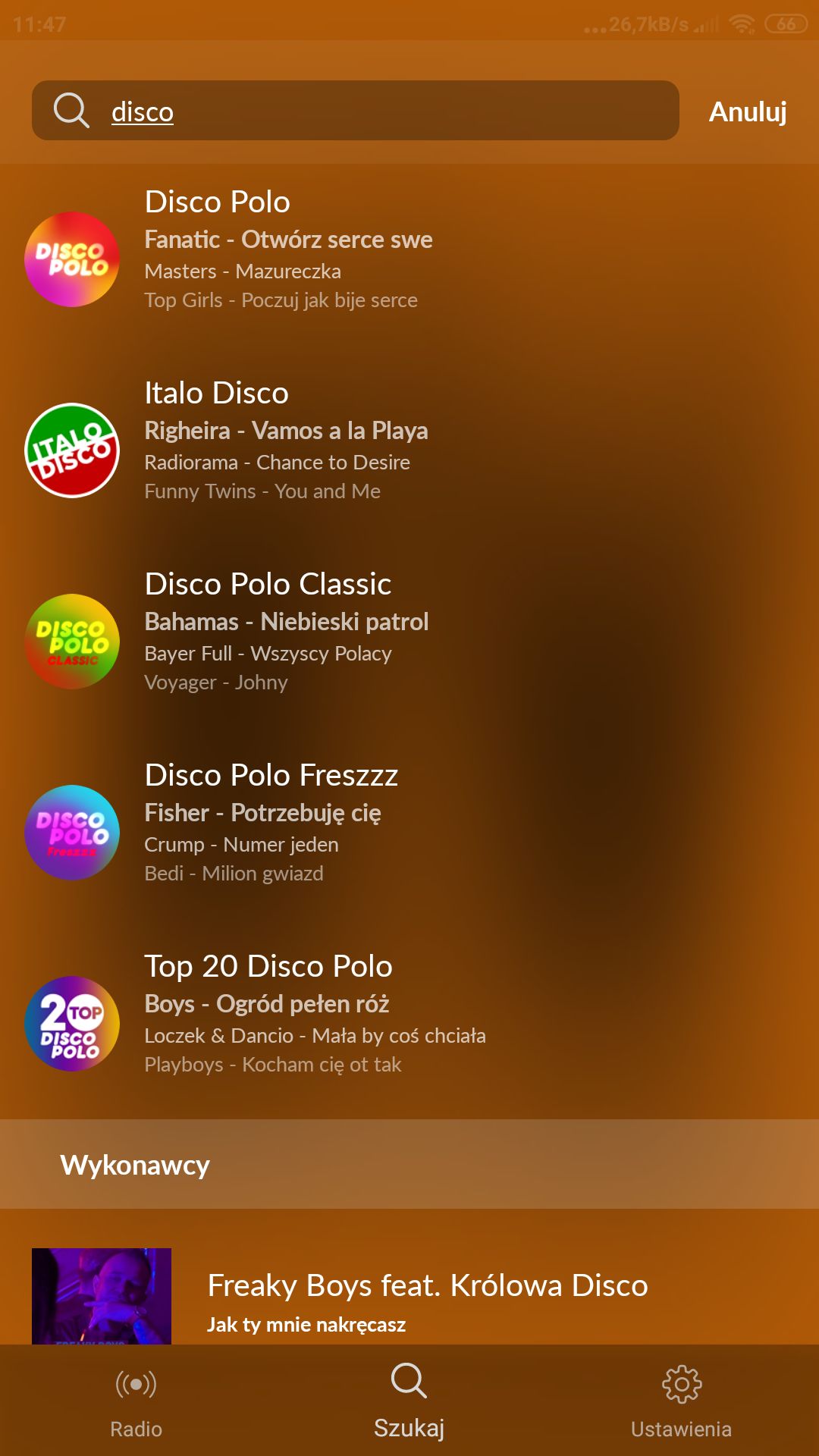Go to the Ustawienia tab
This screenshot has width=819, height=1456.
pos(682,1401)
